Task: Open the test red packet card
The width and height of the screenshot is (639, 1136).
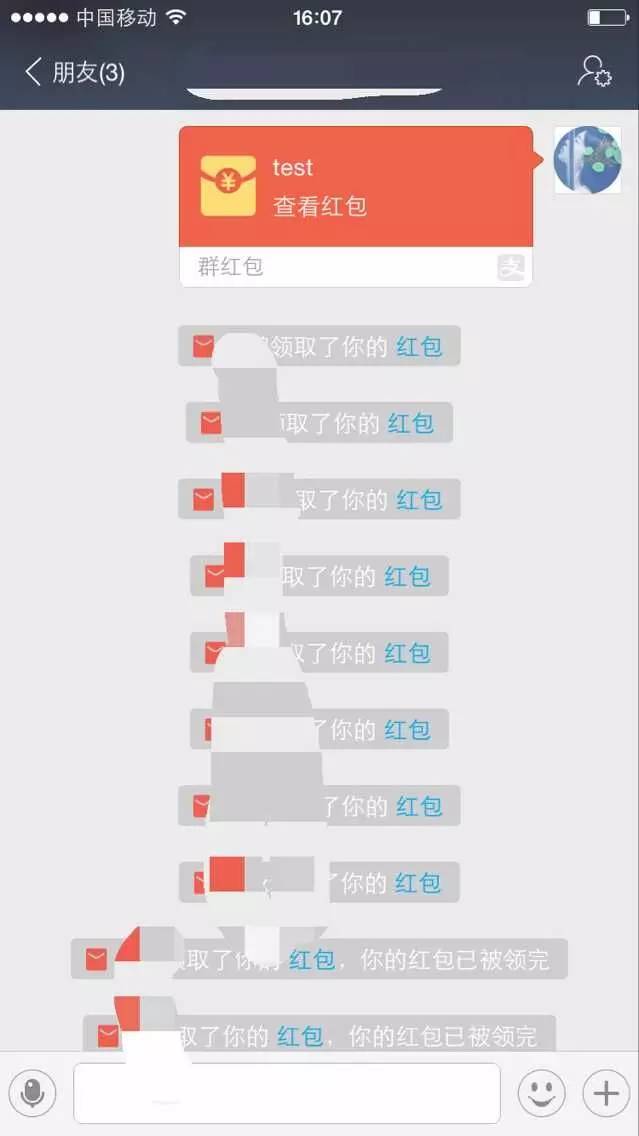Action: (355, 188)
